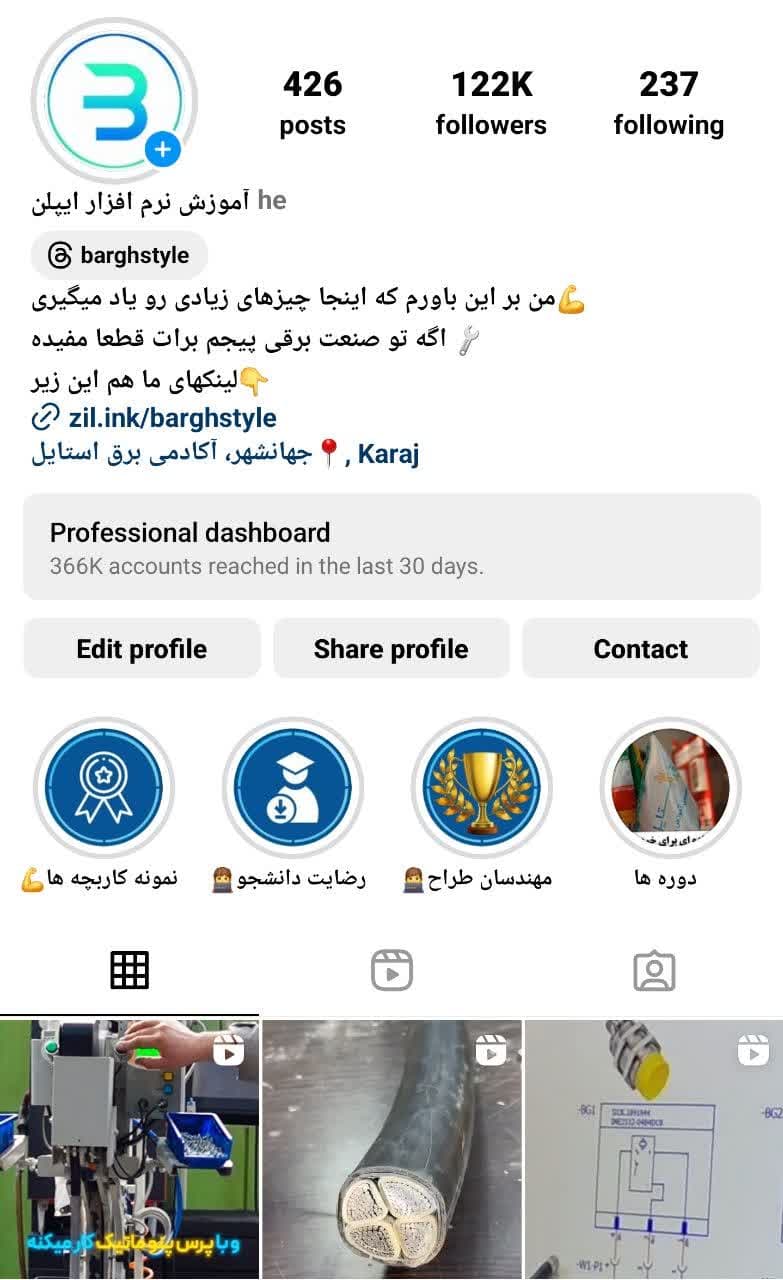This screenshot has height=1280, width=783.
Task: Tap the Contact button
Action: [x=641, y=649]
